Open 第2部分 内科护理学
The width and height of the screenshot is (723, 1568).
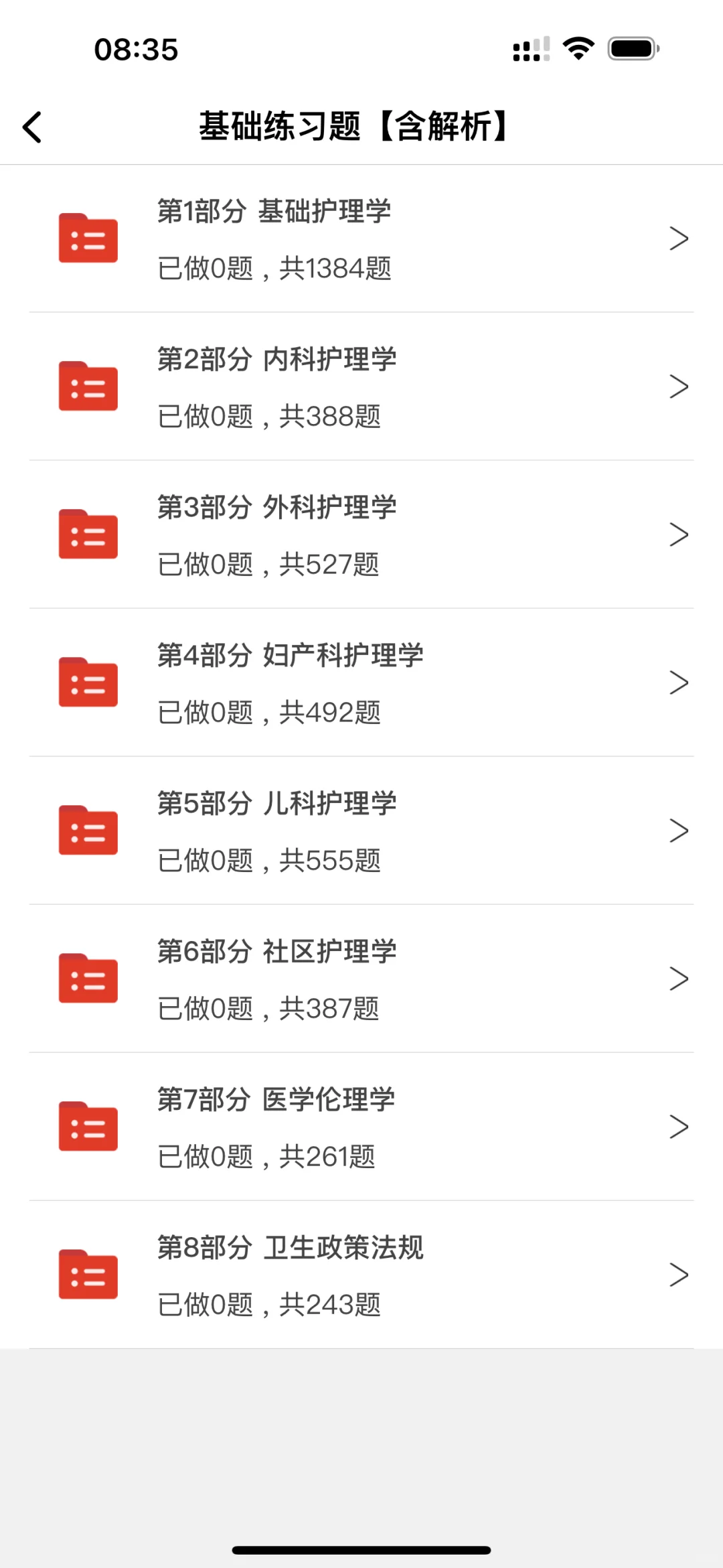click(x=361, y=386)
